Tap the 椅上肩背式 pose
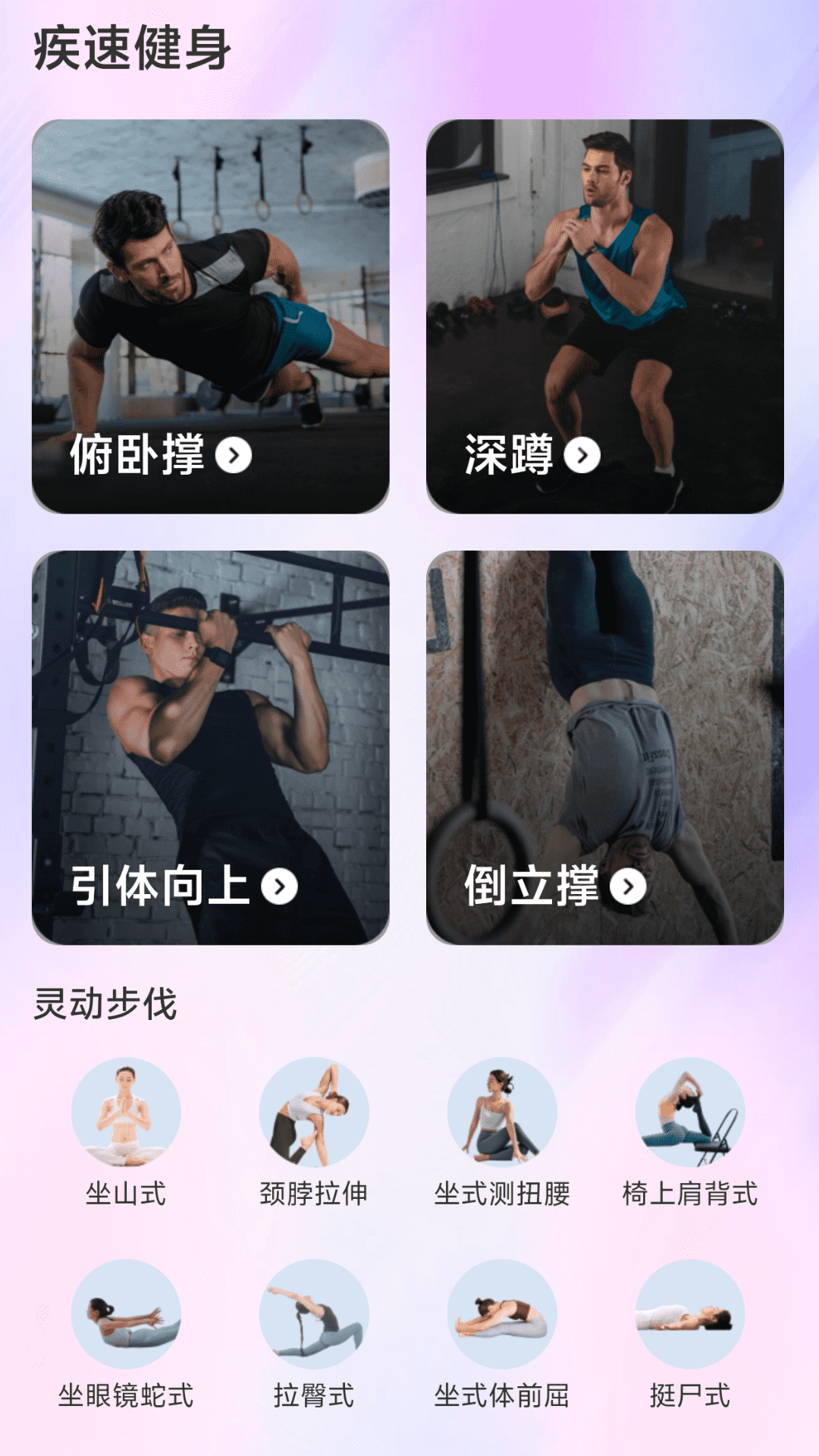The image size is (819, 1456). (x=690, y=1112)
